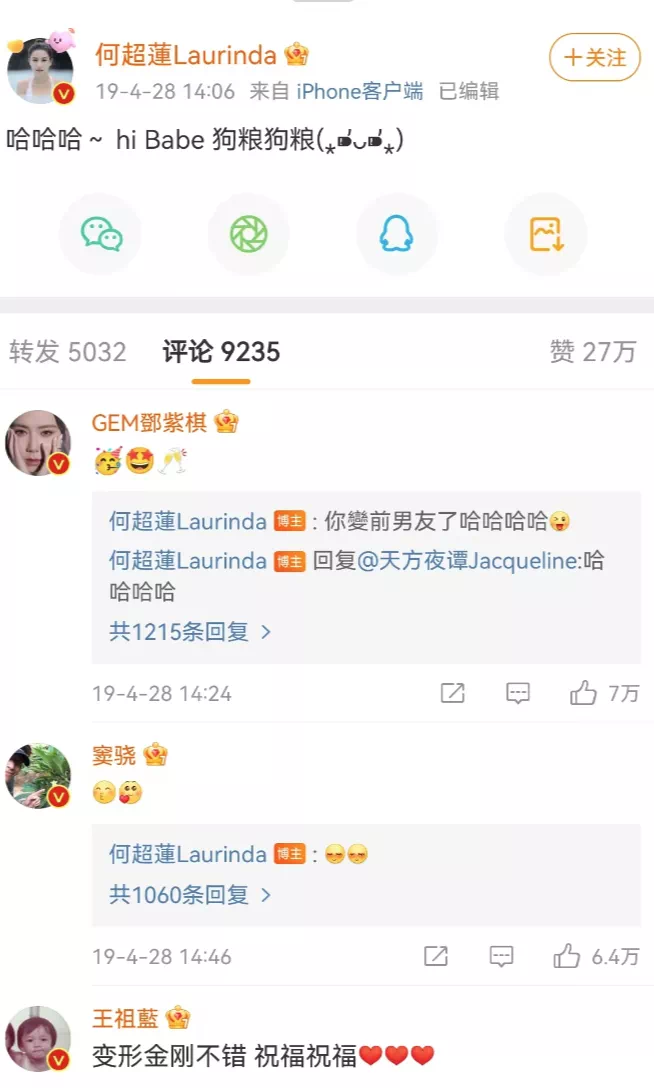Image resolution: width=654 pixels, height=1088 pixels.
Task: Open 何超蓮Laurinda's profile avatar
Action: 40,70
